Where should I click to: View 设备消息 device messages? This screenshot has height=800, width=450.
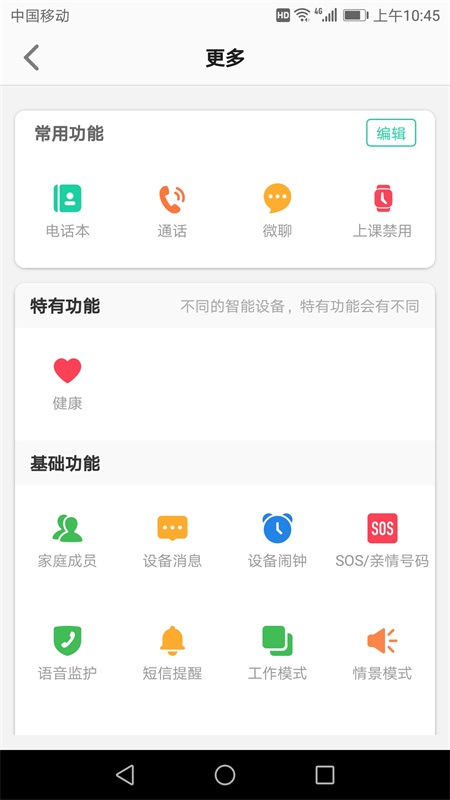tap(172, 541)
